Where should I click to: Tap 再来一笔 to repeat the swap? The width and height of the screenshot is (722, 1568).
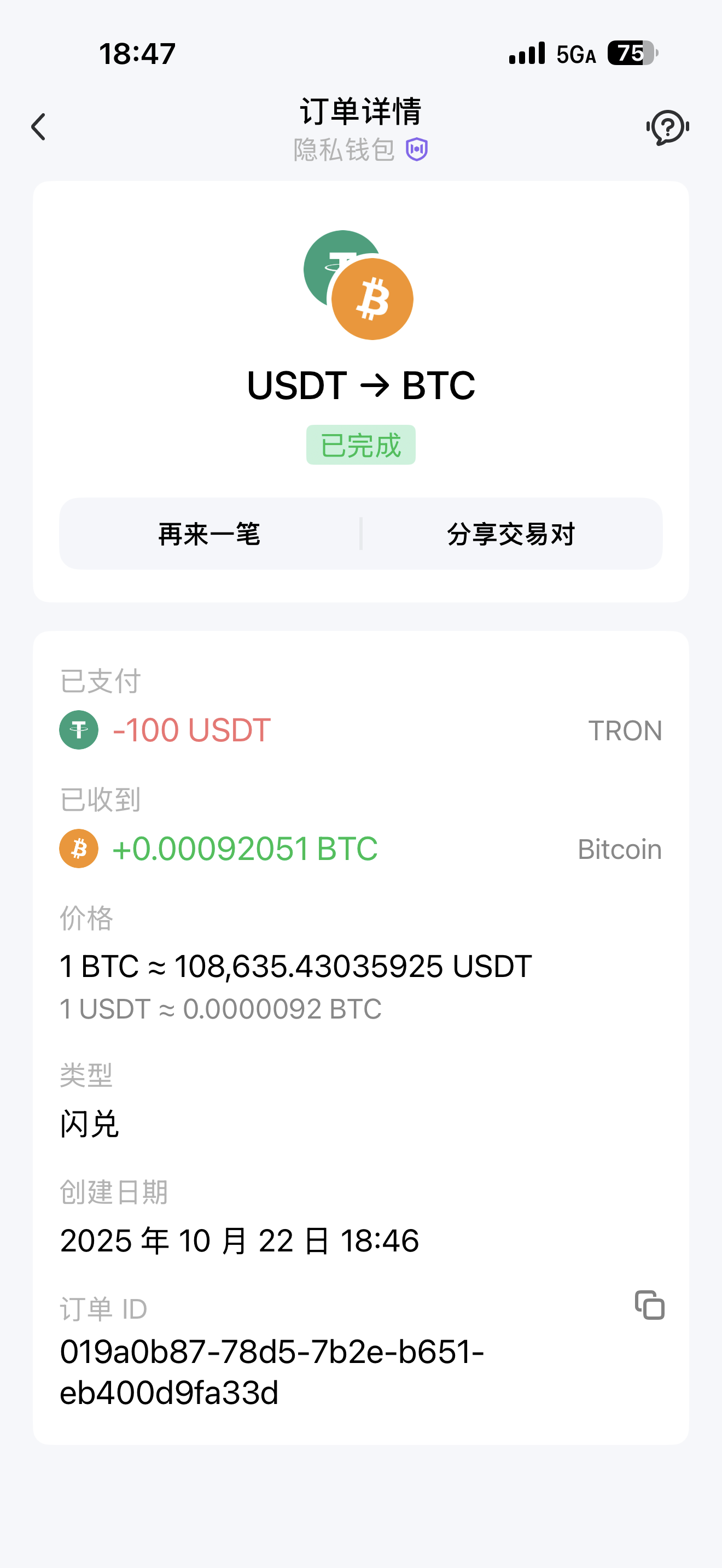pos(209,534)
